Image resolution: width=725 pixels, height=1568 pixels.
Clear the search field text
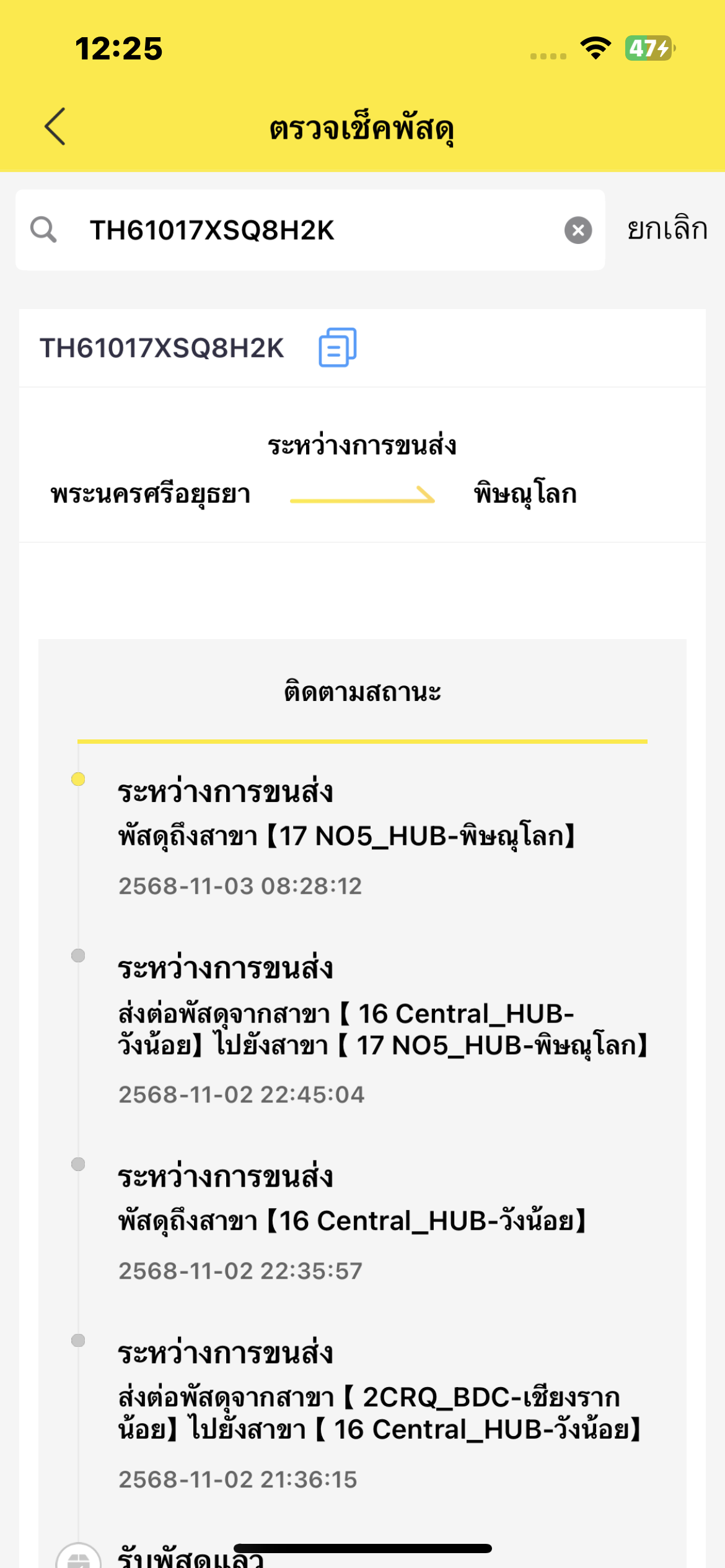coord(578,230)
